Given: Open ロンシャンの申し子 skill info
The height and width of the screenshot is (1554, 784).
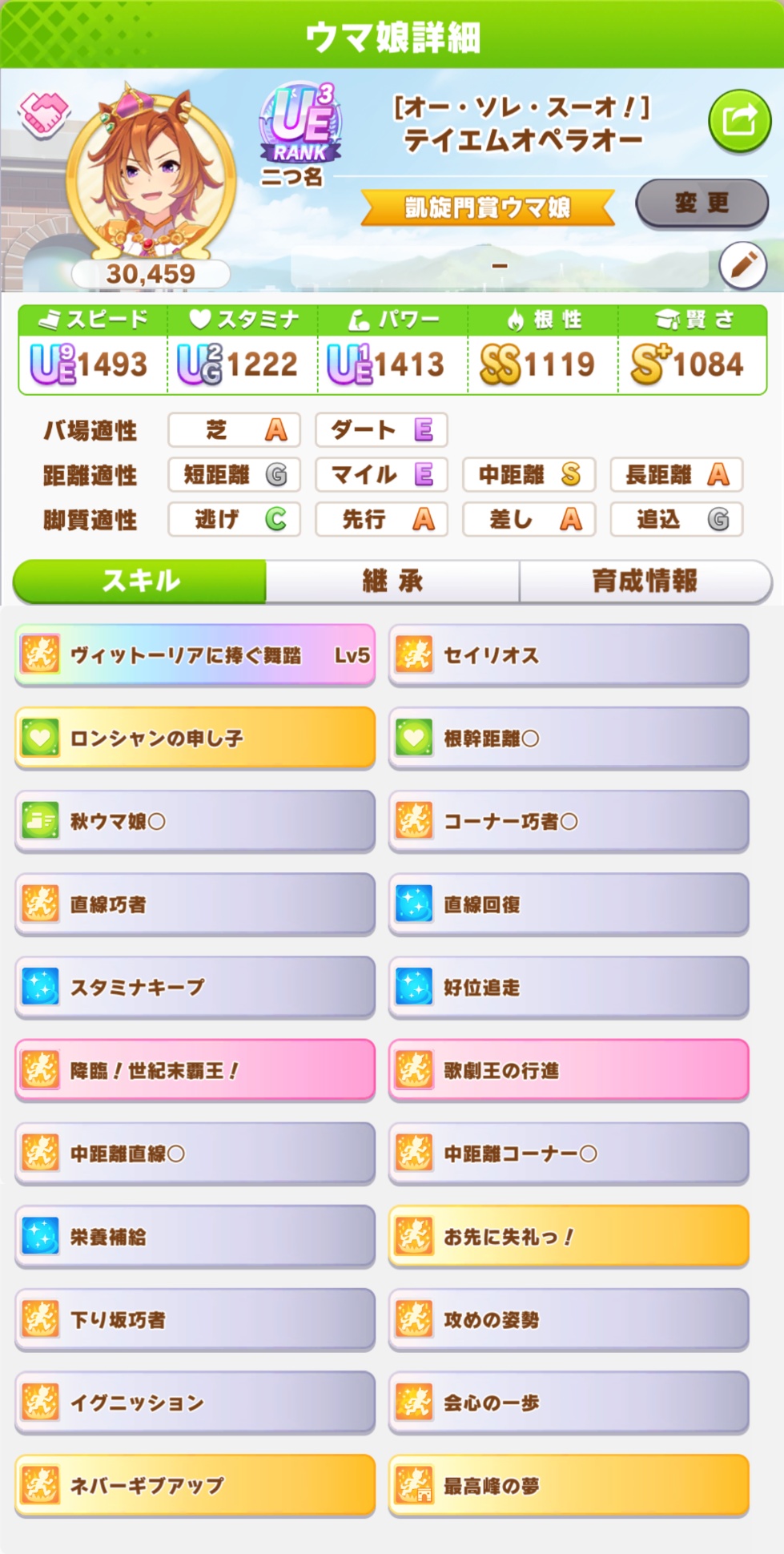Looking at the screenshot, I should tap(195, 738).
